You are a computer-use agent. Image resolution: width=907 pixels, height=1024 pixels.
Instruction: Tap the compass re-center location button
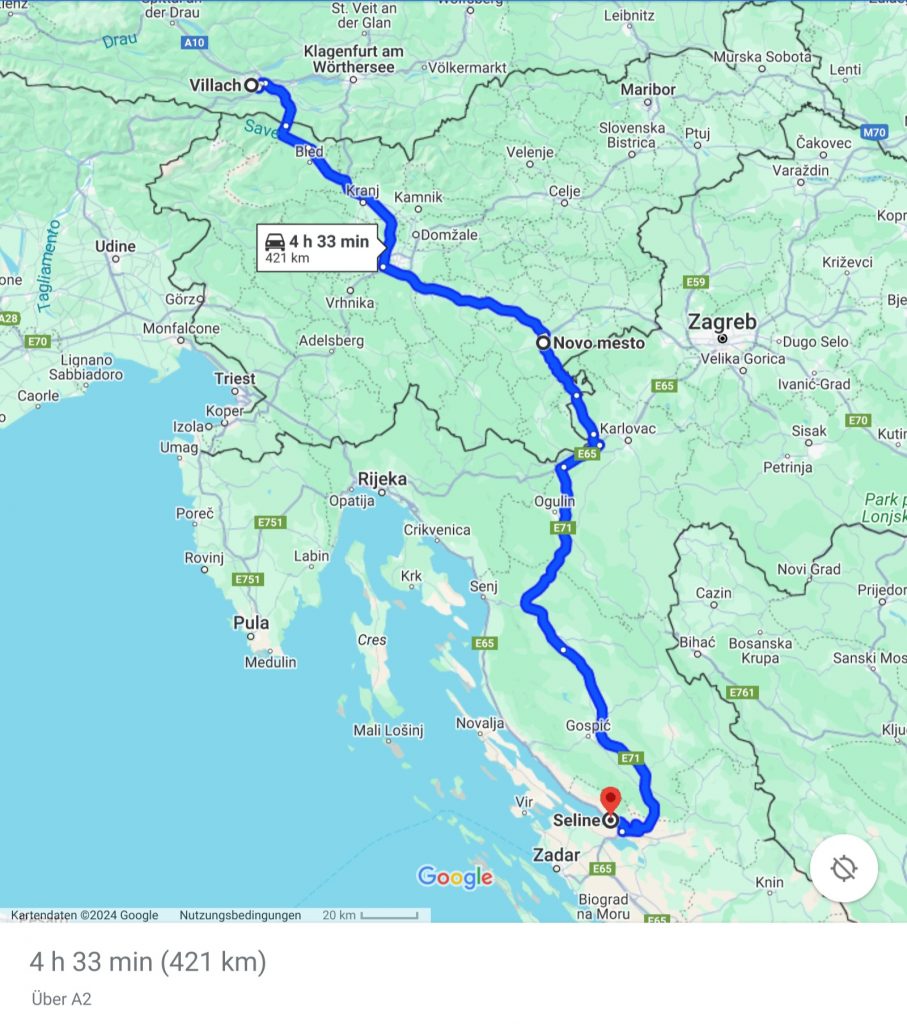[x=844, y=868]
